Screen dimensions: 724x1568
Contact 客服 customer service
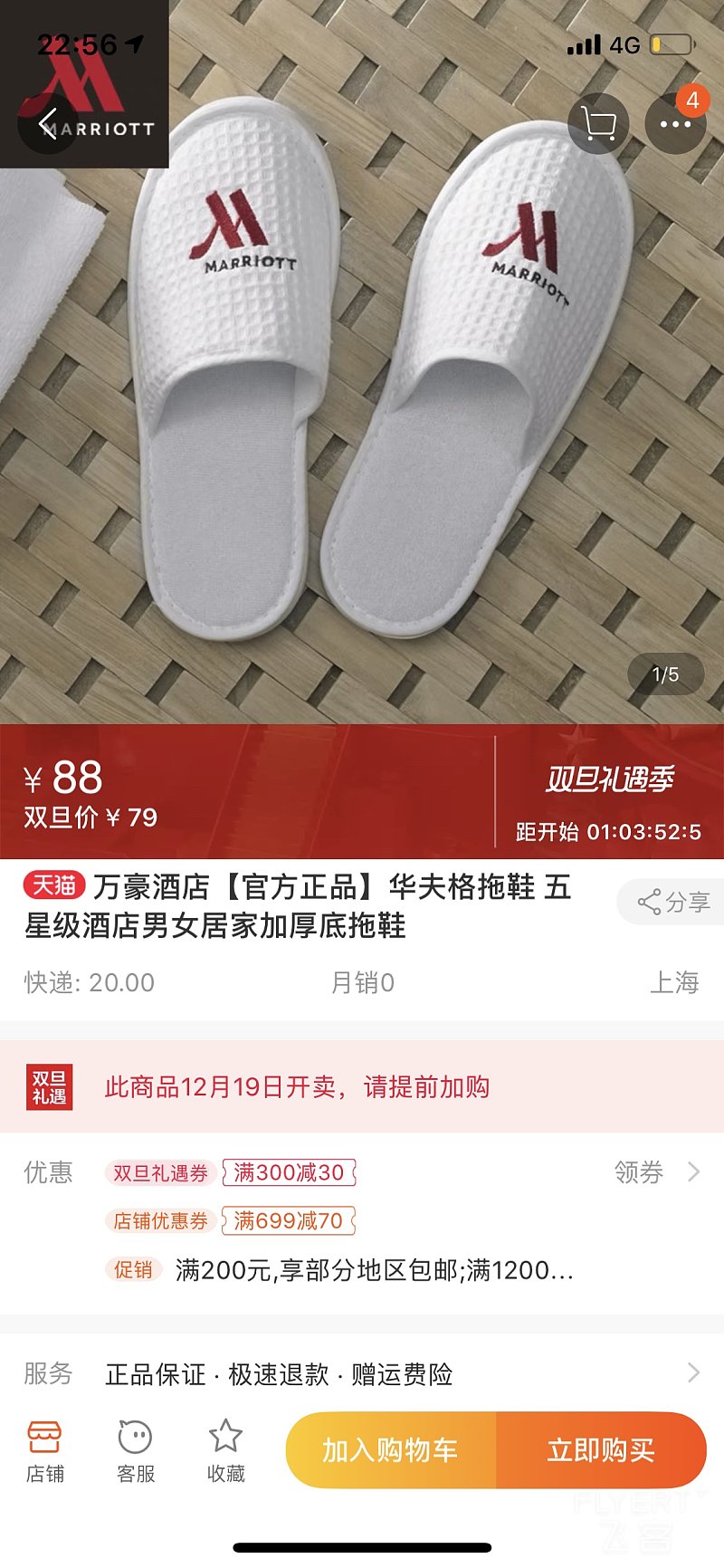[136, 1451]
